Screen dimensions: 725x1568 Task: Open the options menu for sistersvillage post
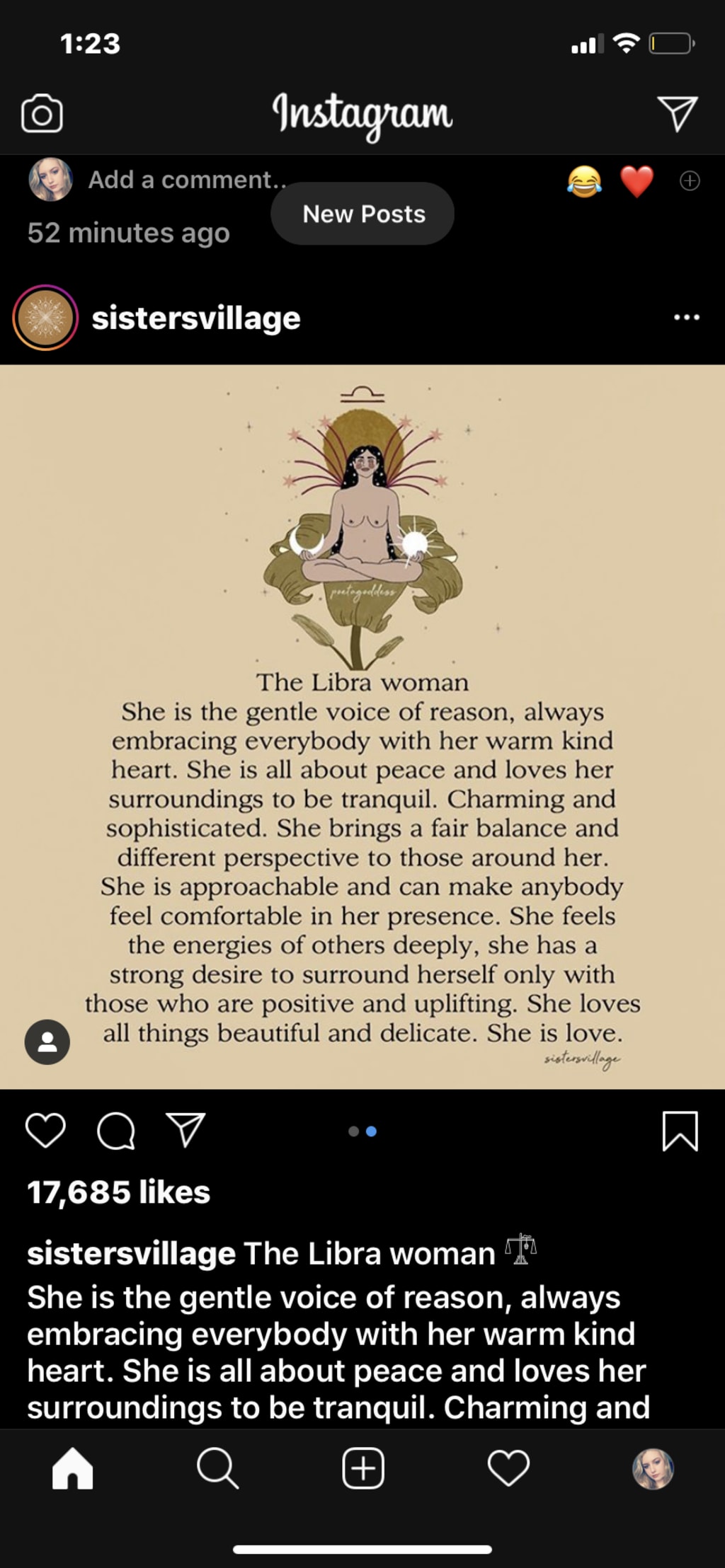click(x=687, y=318)
